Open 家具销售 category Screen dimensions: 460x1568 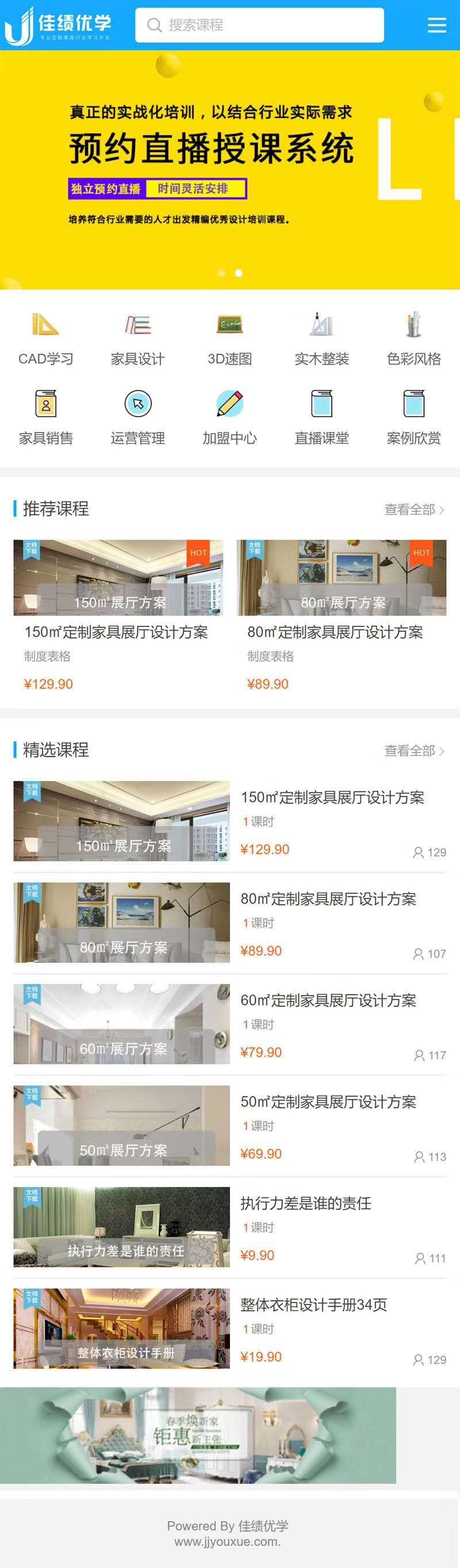pyautogui.click(x=45, y=418)
